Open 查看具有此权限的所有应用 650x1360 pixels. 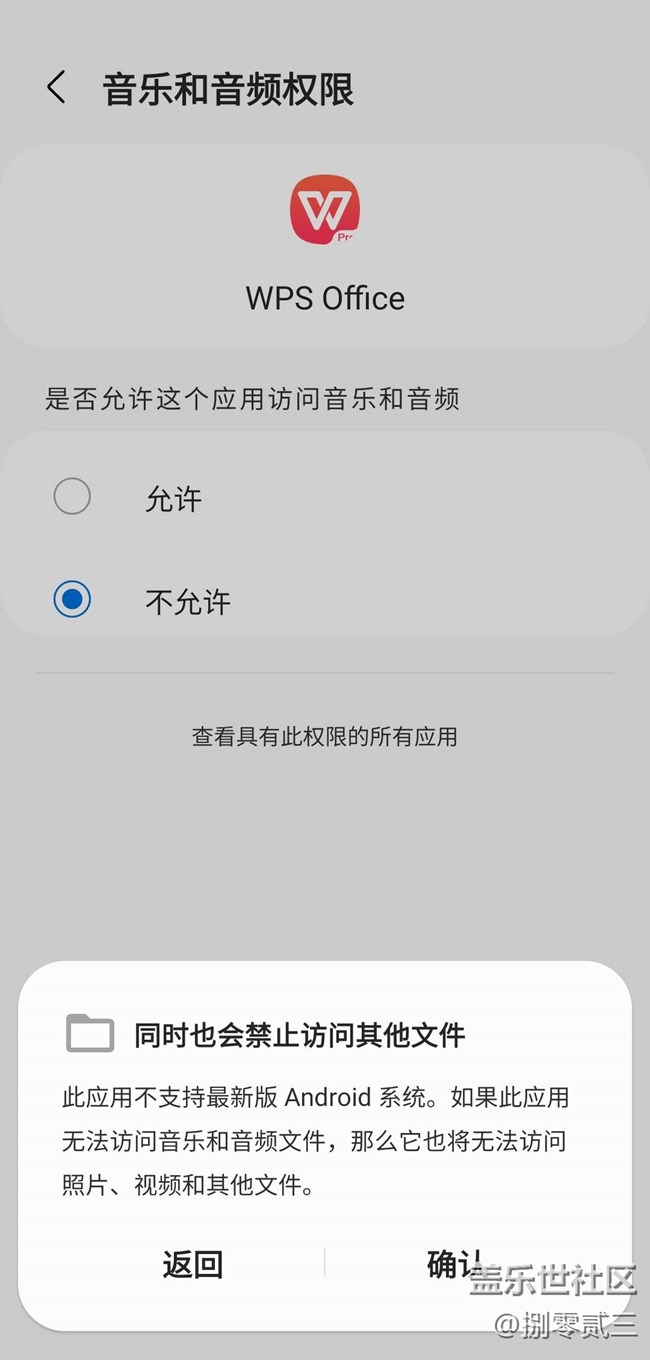click(325, 737)
